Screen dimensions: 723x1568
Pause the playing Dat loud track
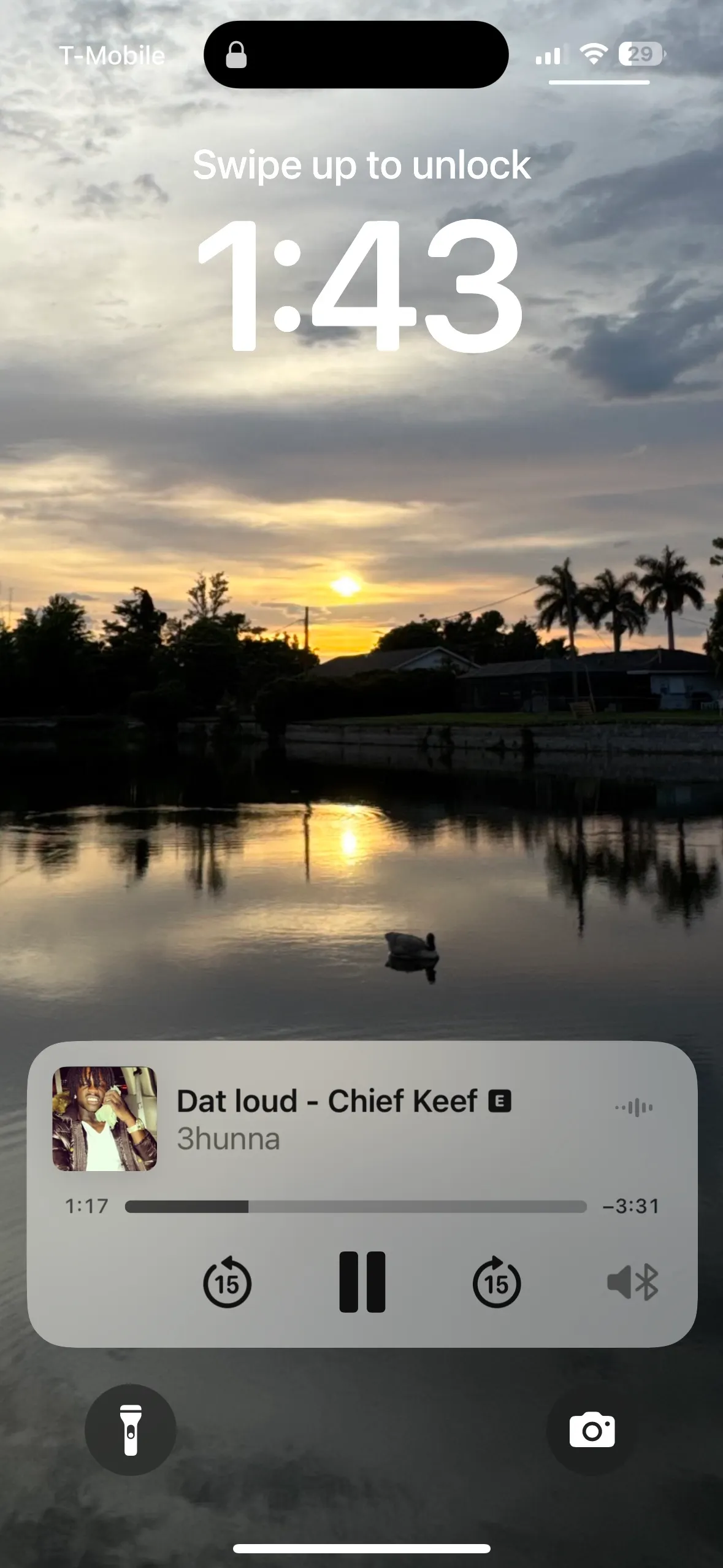pos(362,1282)
